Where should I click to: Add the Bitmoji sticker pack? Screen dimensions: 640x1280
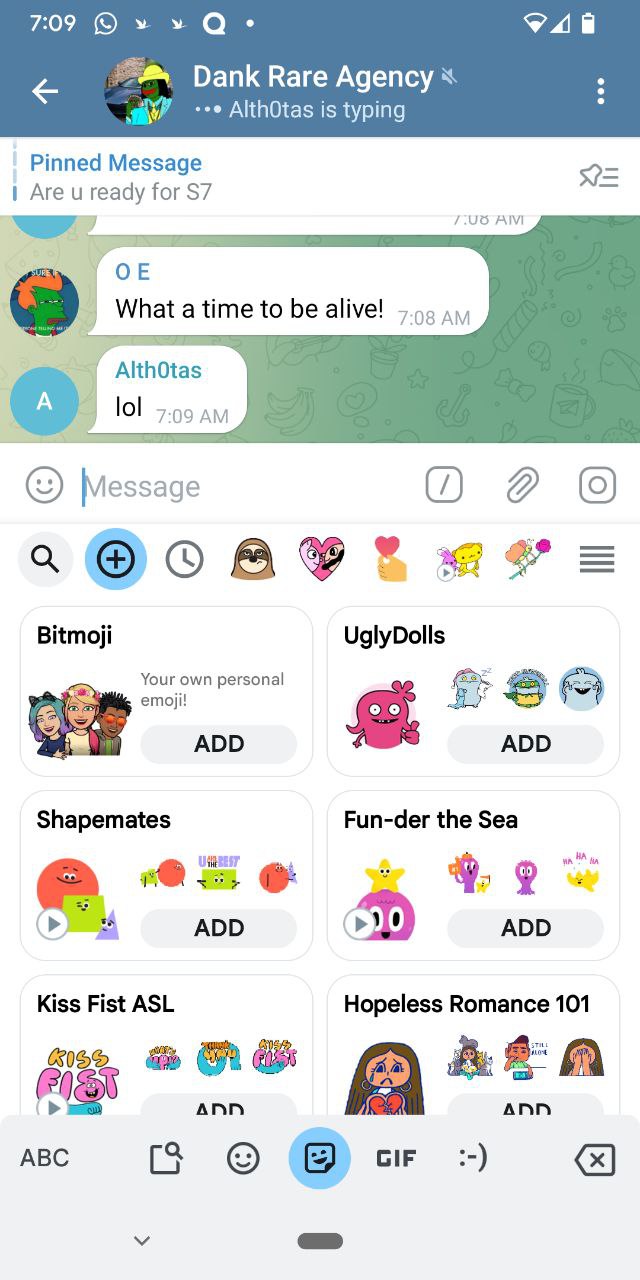click(218, 744)
